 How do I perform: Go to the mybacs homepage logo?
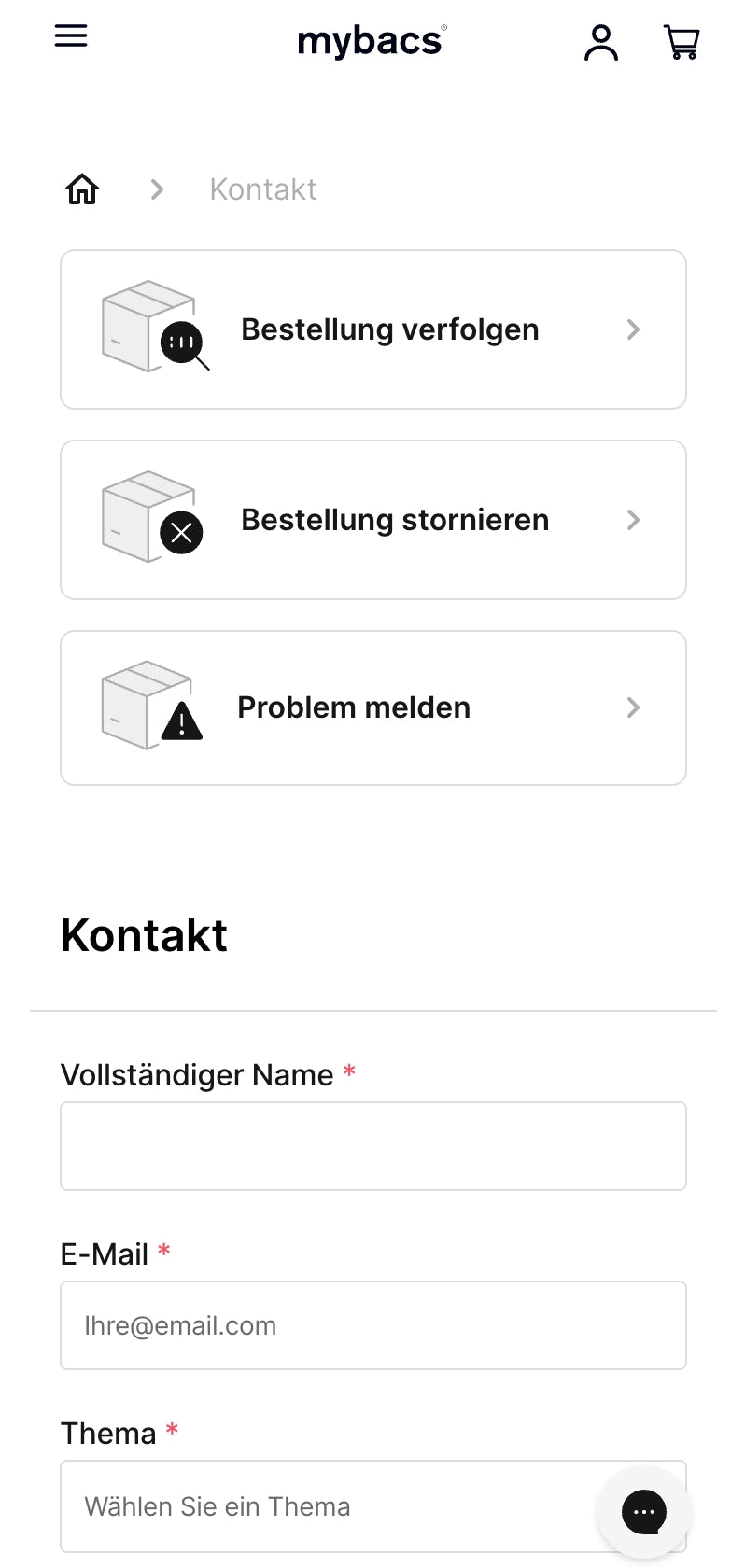[x=372, y=41]
